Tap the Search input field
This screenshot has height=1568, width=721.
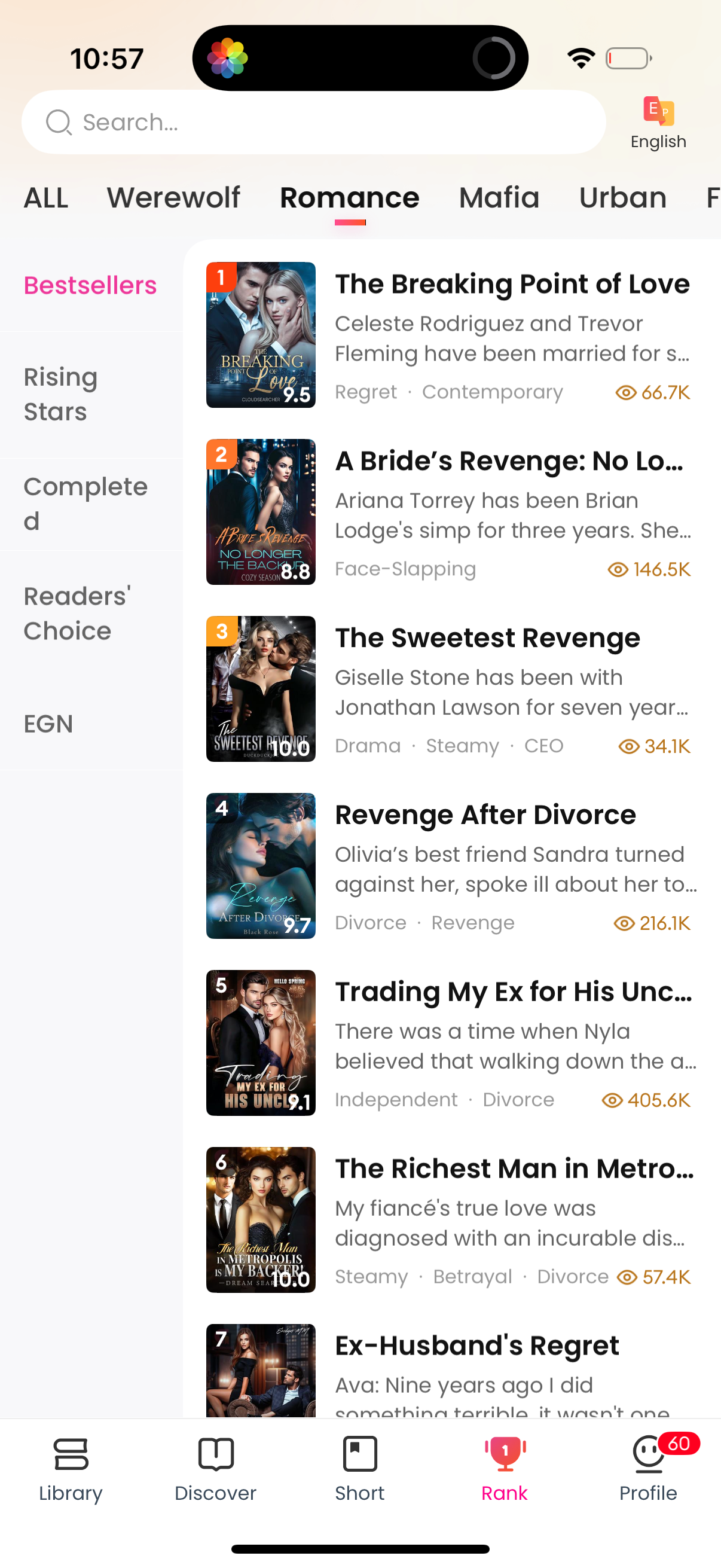(304, 122)
